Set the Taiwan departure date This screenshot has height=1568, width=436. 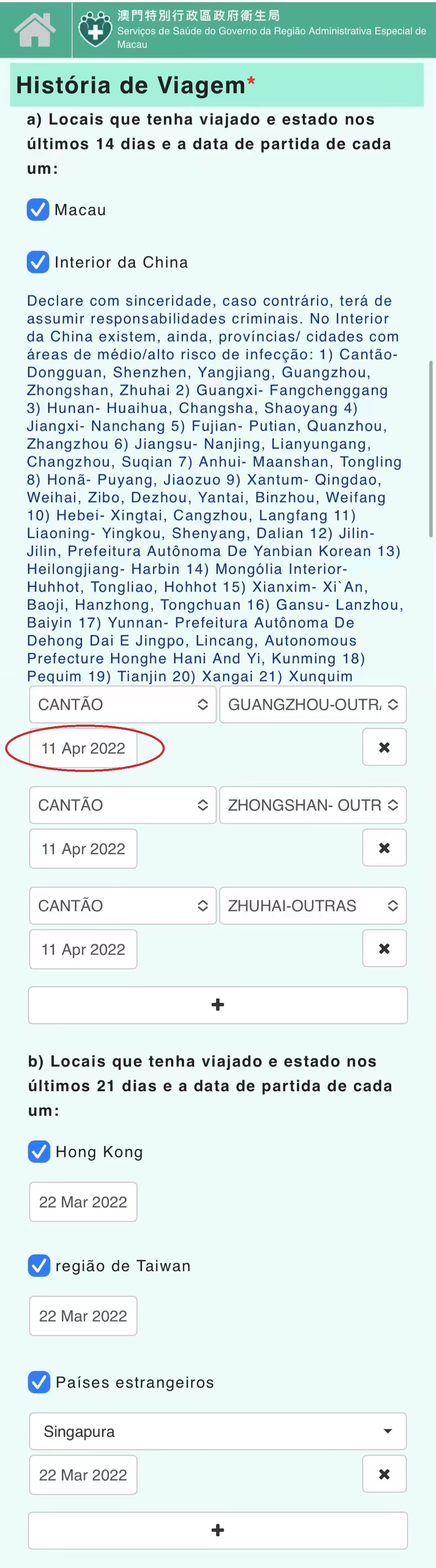[x=84, y=1315]
